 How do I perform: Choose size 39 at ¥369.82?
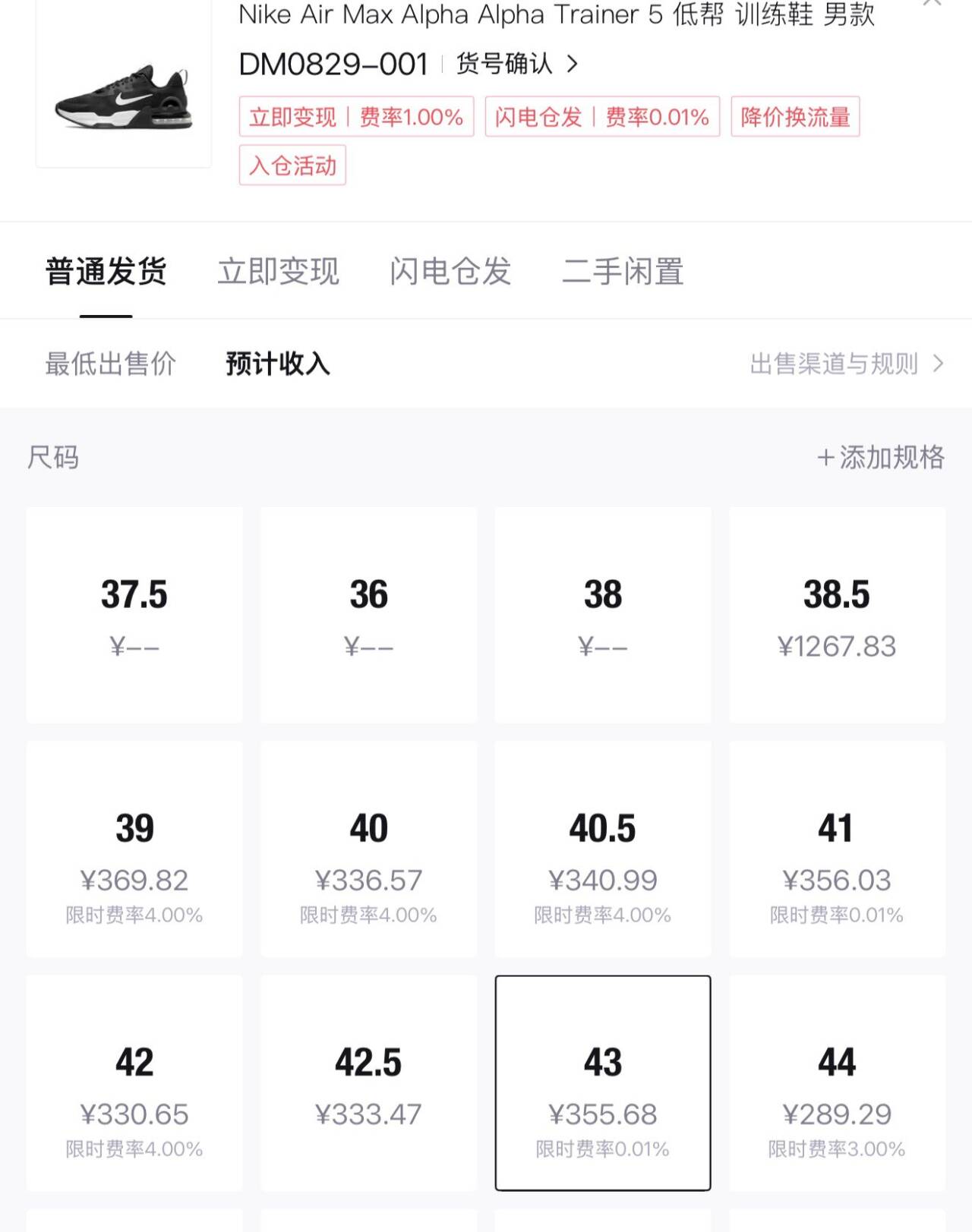click(134, 849)
